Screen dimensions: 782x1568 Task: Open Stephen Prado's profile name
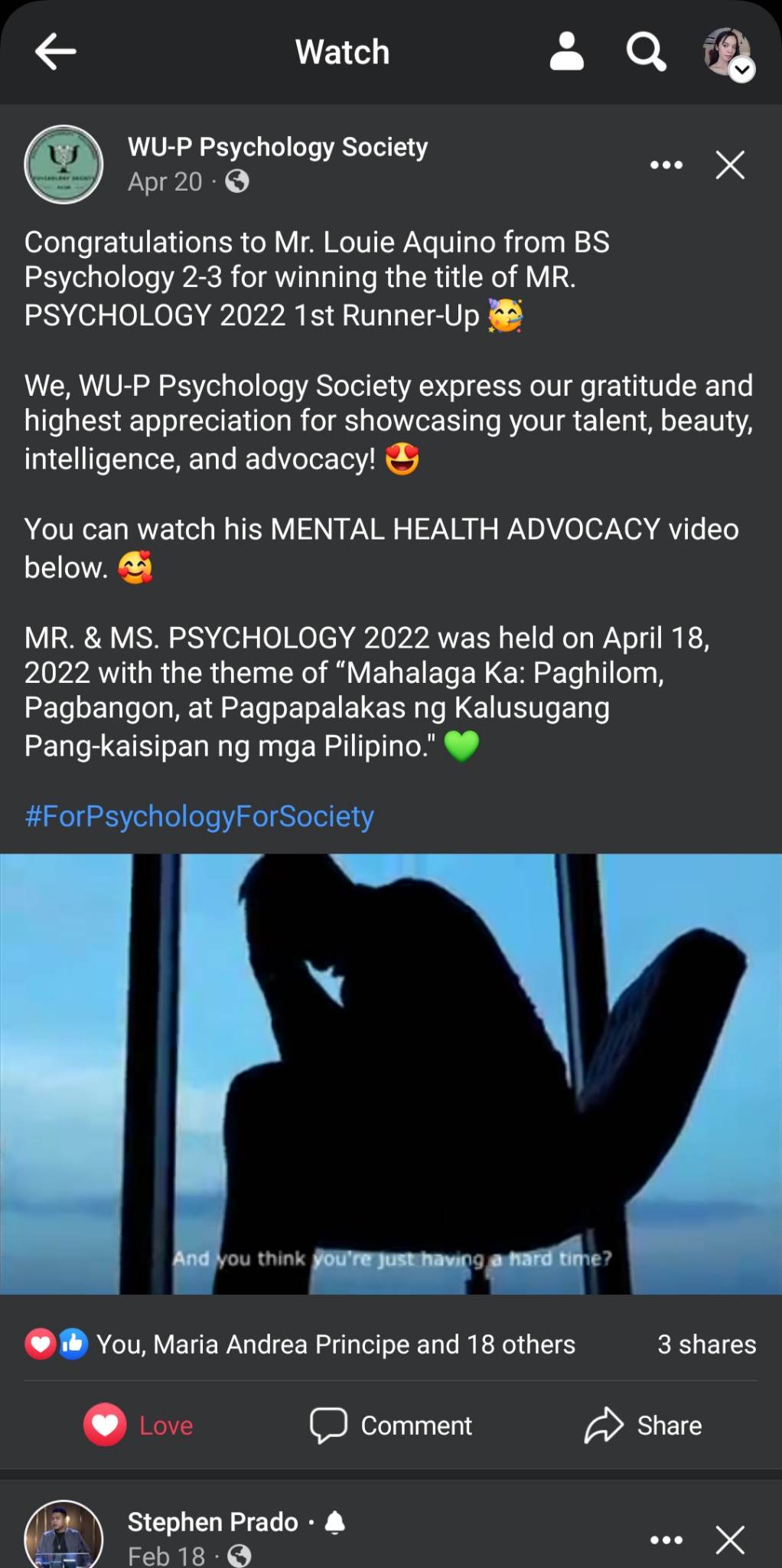coord(213,1522)
